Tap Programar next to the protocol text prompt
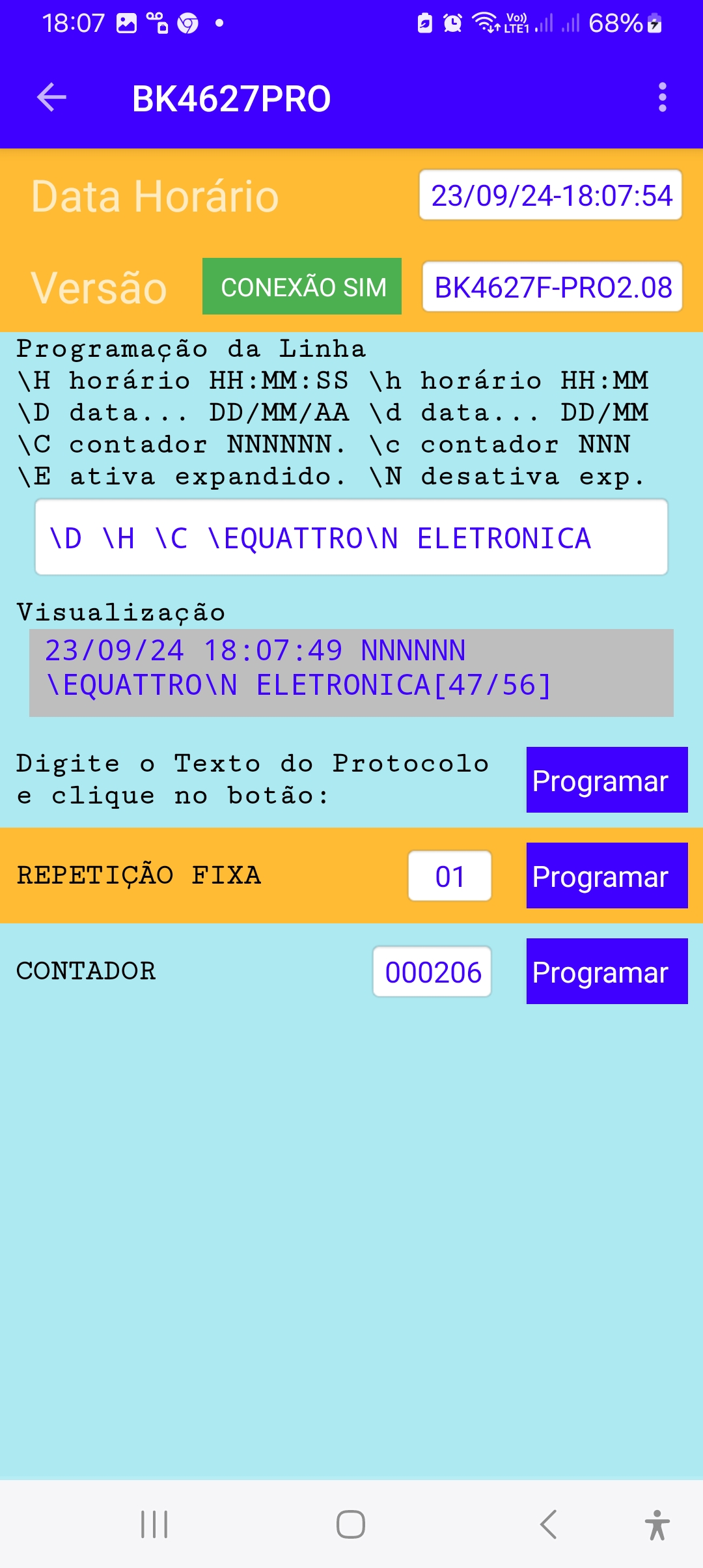Image resolution: width=703 pixels, height=1568 pixels. point(607,780)
